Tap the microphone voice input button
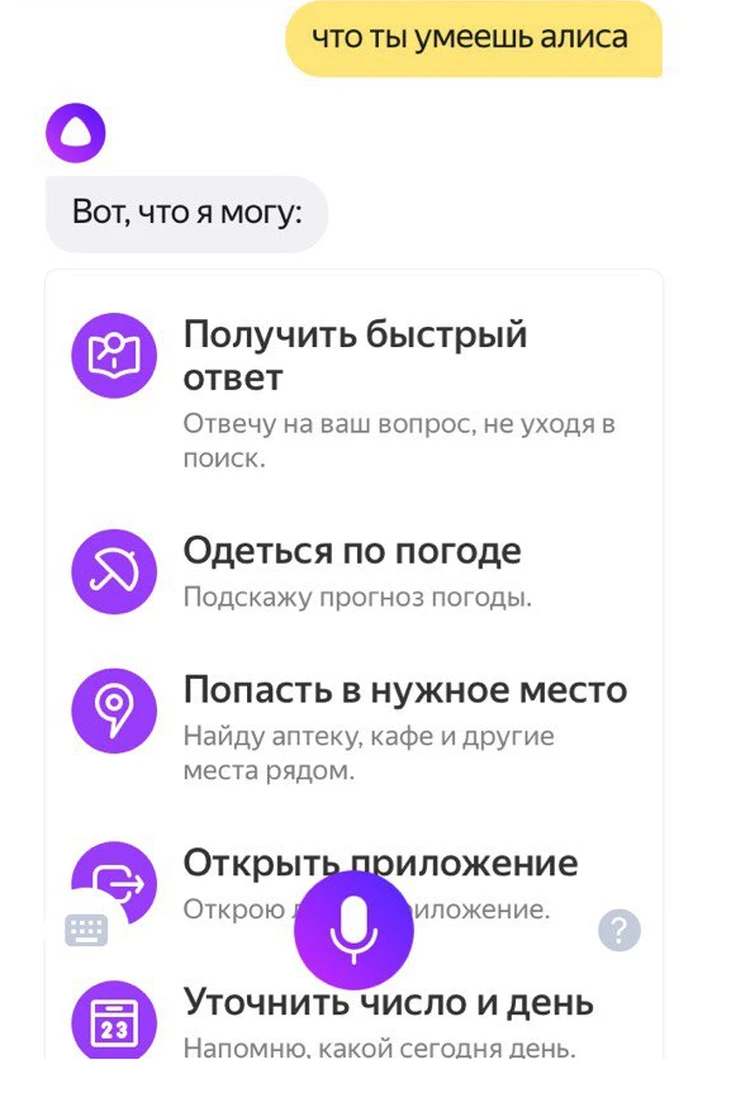Image resolution: width=750 pixels, height=1112 pixels. (353, 930)
